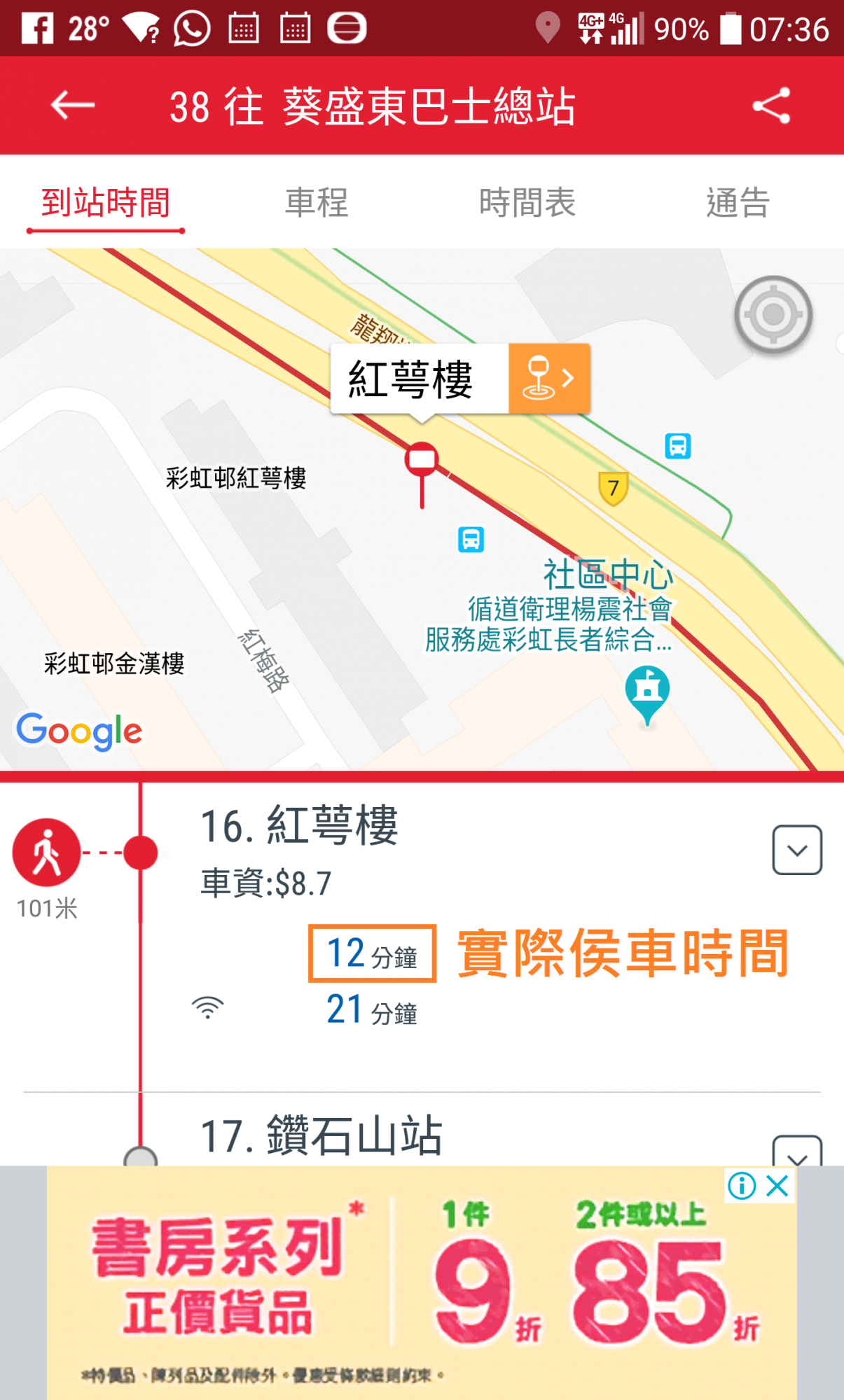Go back using the arrow icon
This screenshot has width=844, height=1400.
point(73,106)
